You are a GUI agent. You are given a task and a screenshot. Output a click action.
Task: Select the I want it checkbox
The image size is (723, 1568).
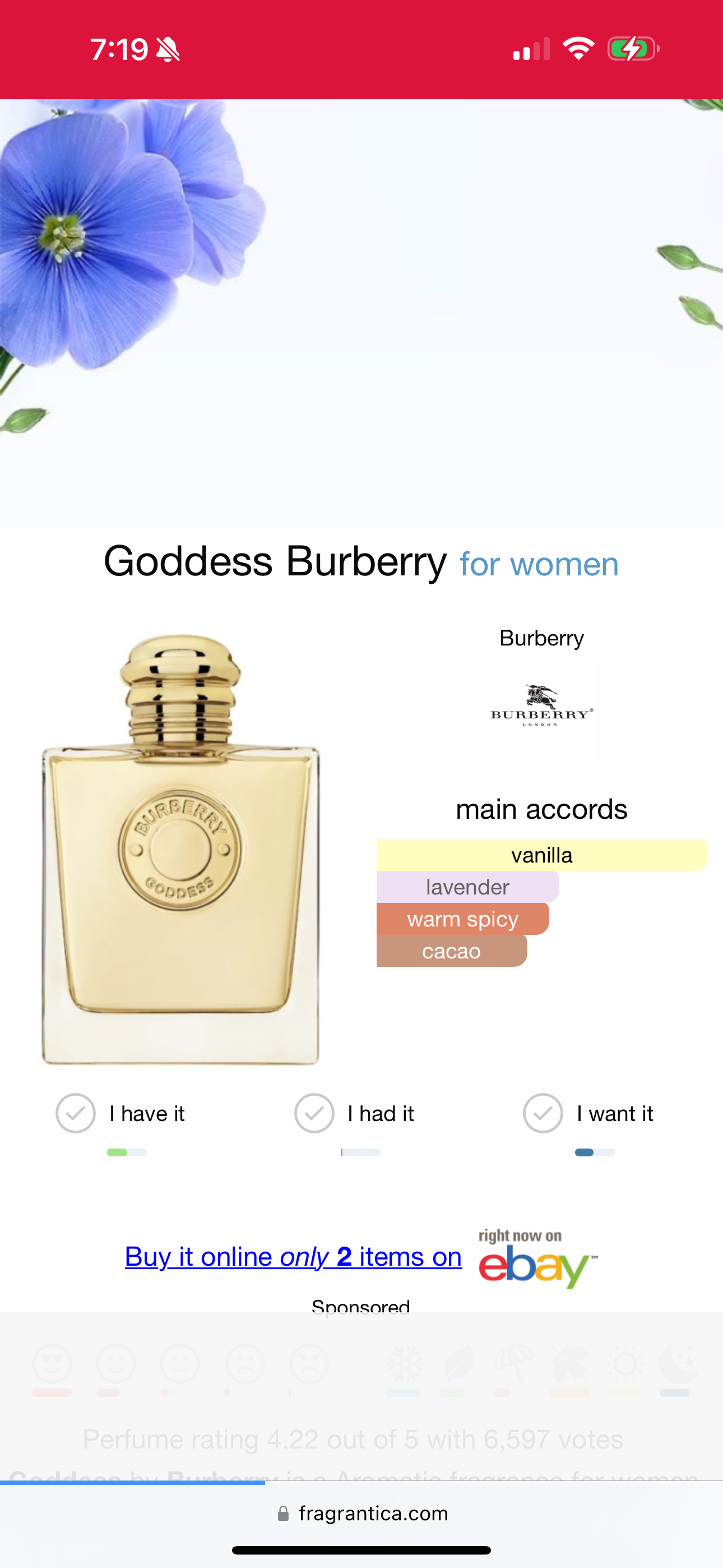[543, 1113]
